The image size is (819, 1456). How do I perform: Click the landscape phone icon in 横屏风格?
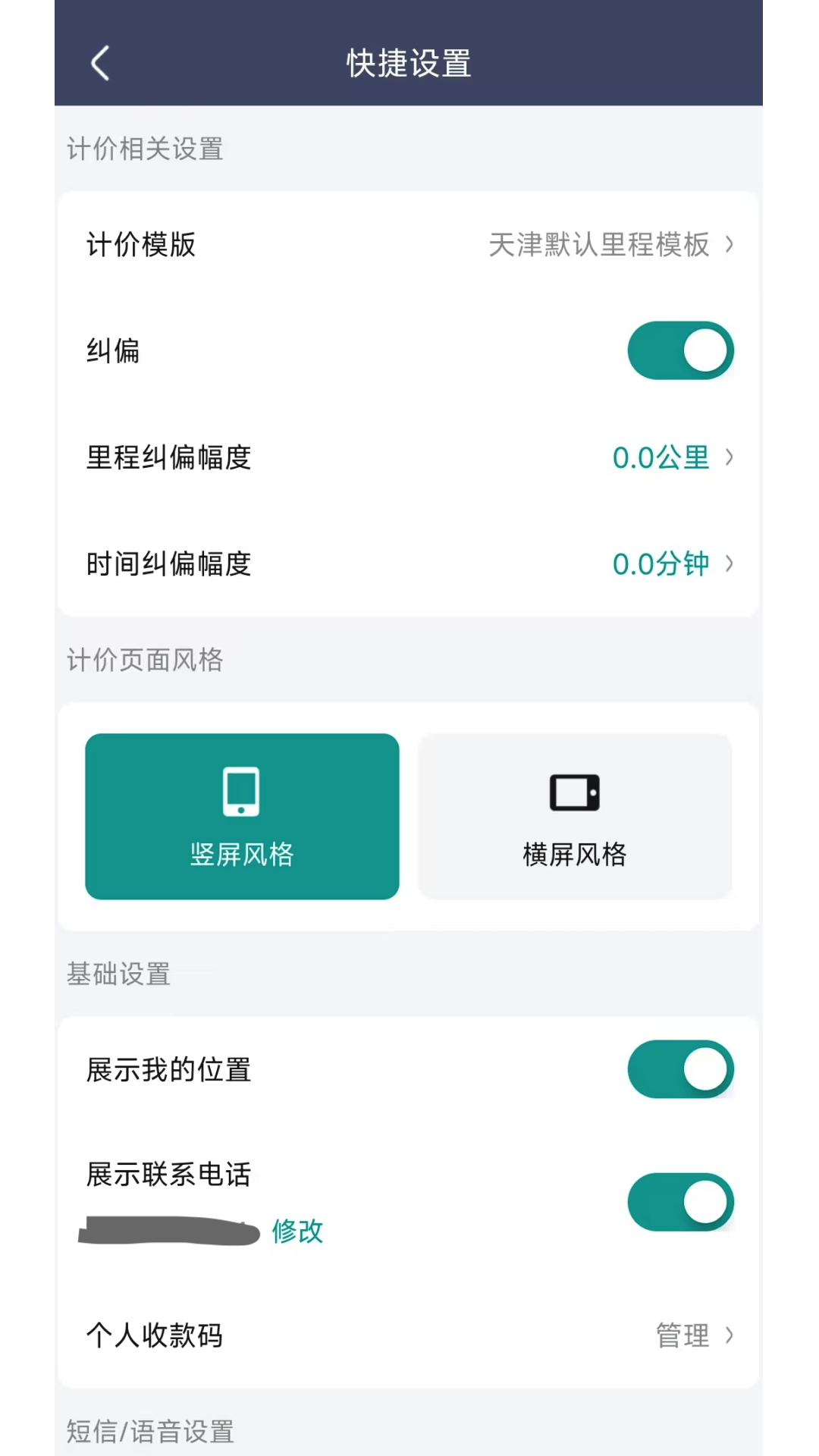(x=574, y=789)
